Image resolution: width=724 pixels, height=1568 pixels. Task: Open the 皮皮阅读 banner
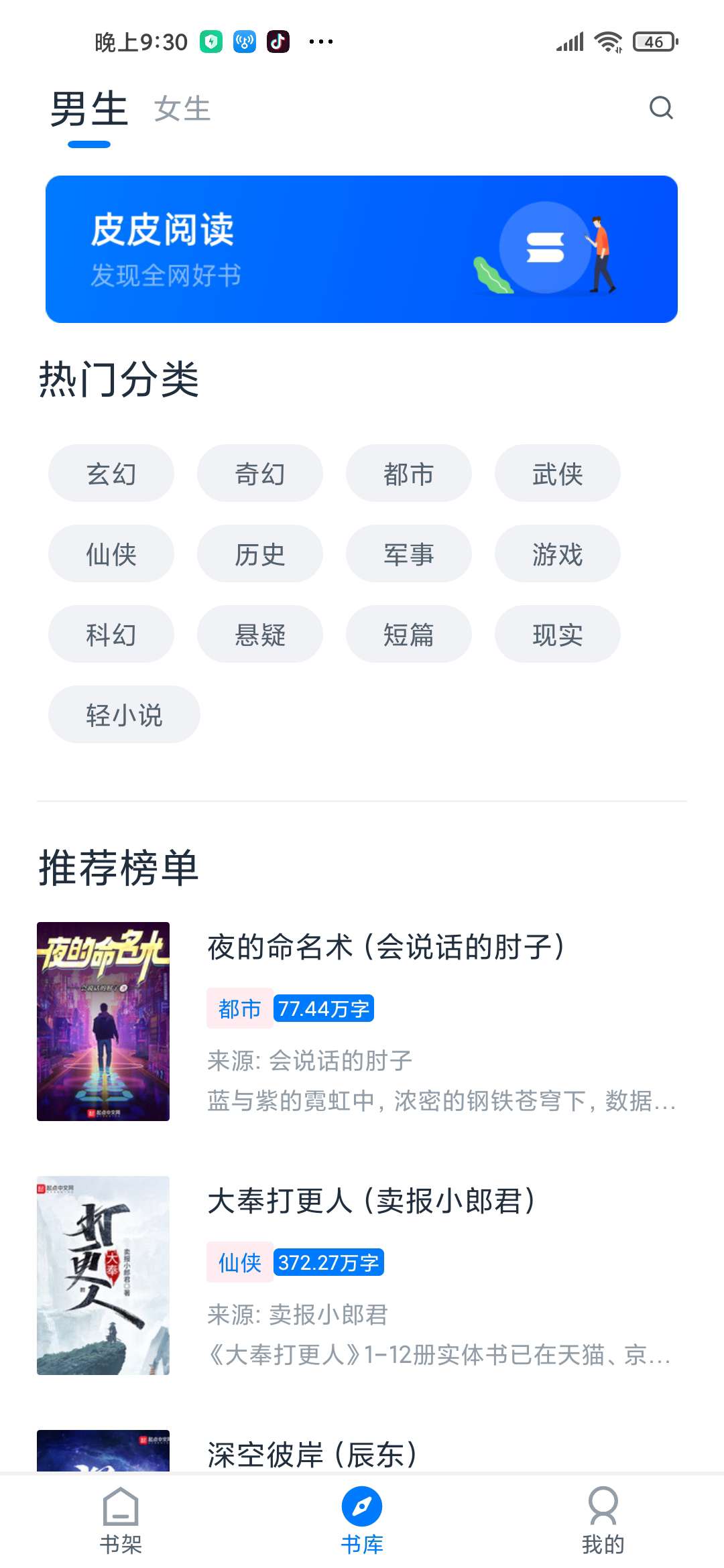(361, 249)
